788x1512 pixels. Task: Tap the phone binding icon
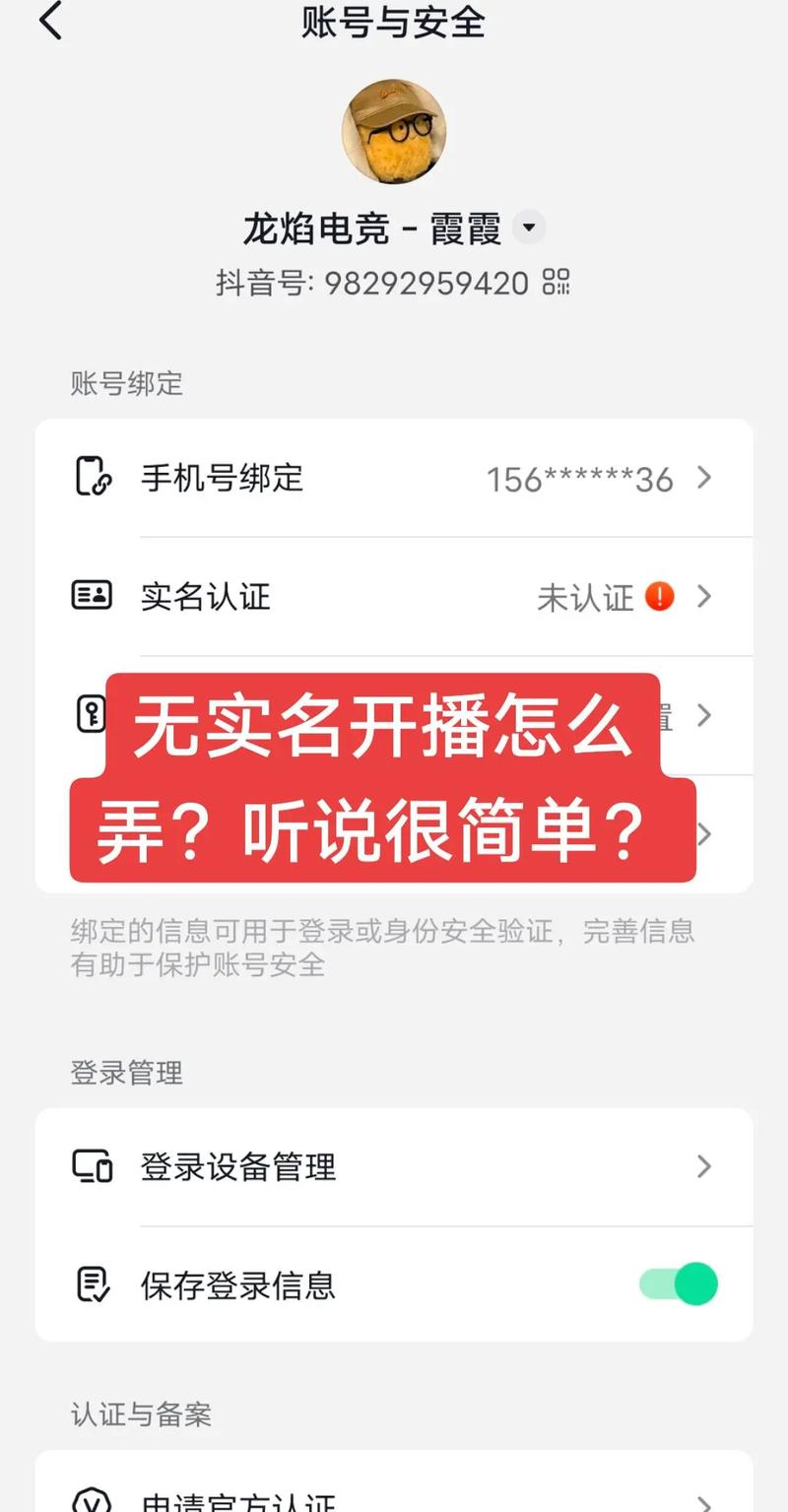pos(93,478)
